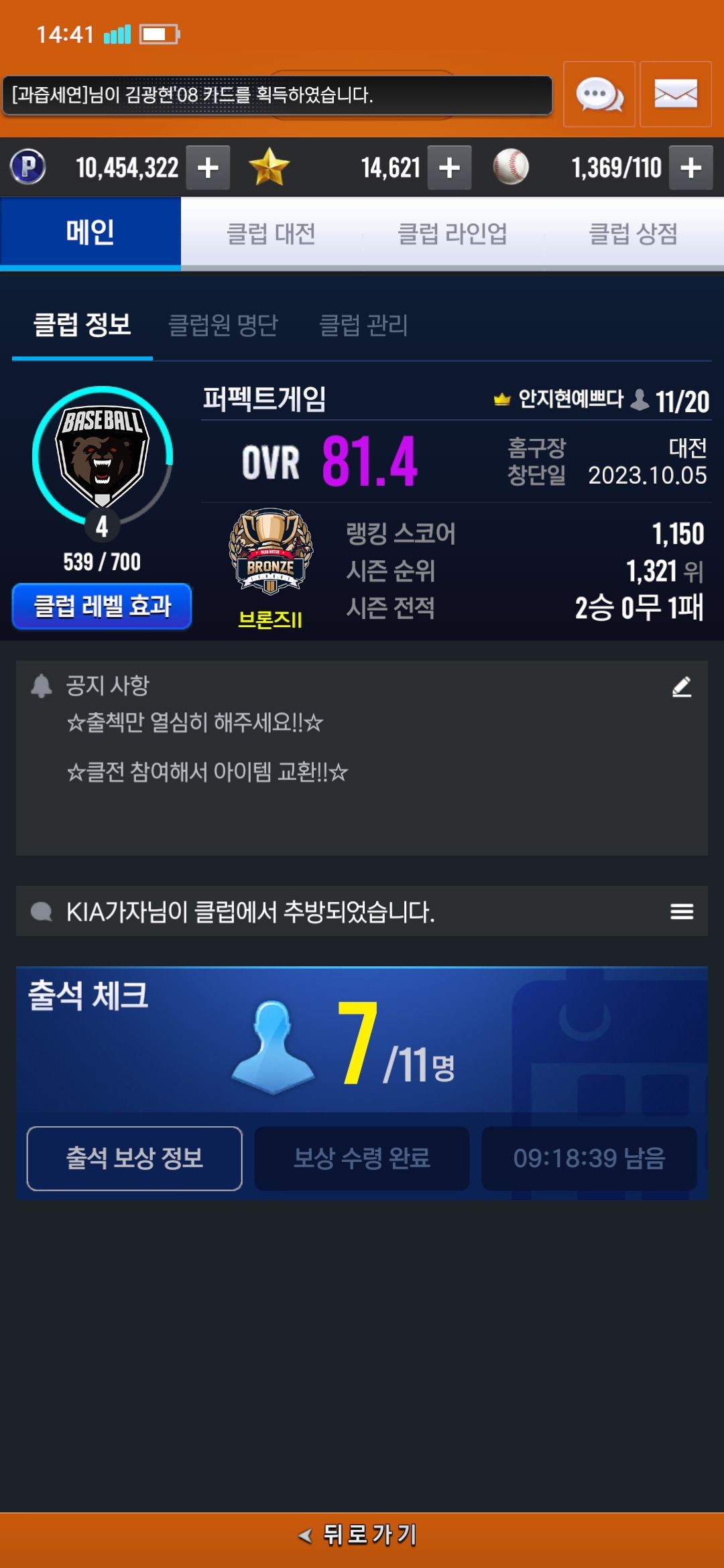View 클럽 레벨 효과 details

point(102,606)
